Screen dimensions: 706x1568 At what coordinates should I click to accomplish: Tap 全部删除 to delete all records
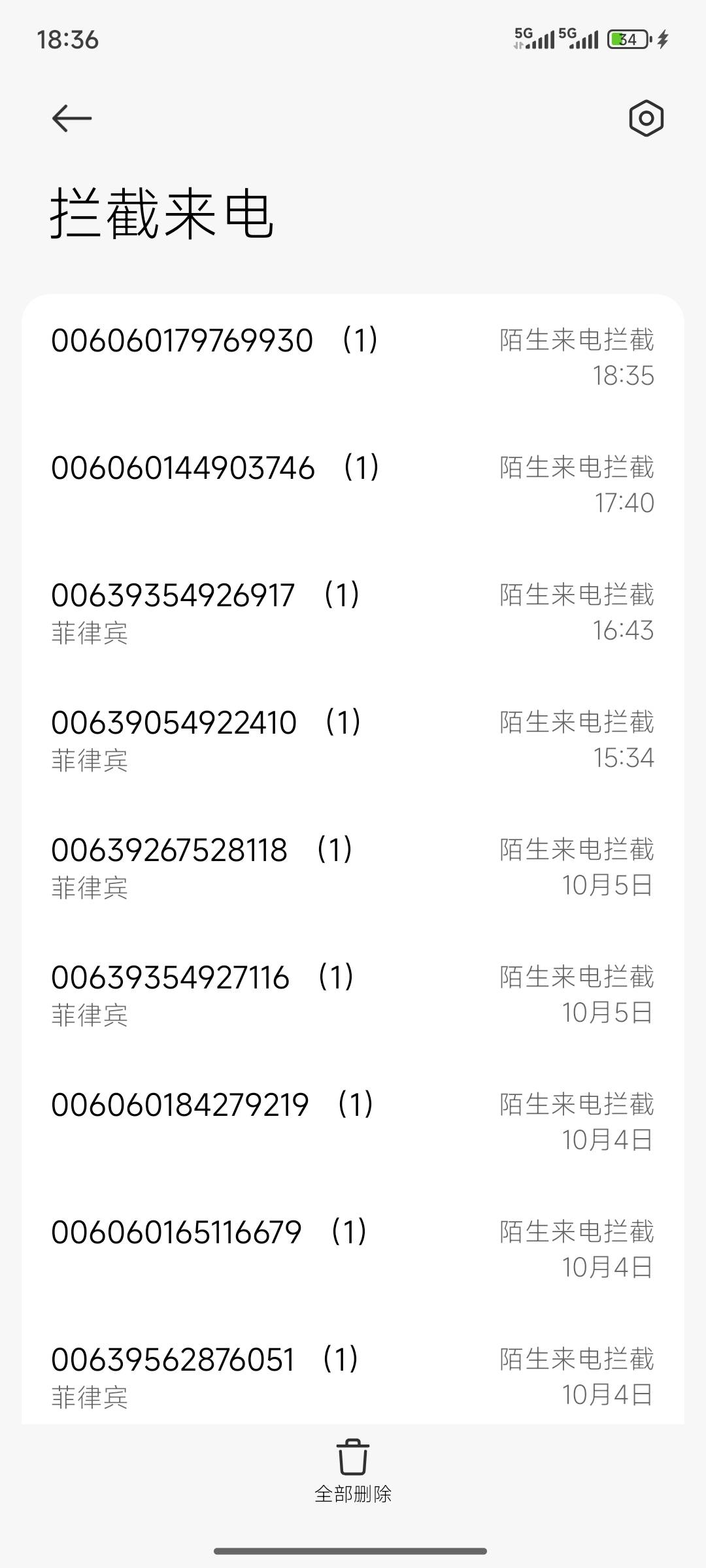coord(353,1469)
